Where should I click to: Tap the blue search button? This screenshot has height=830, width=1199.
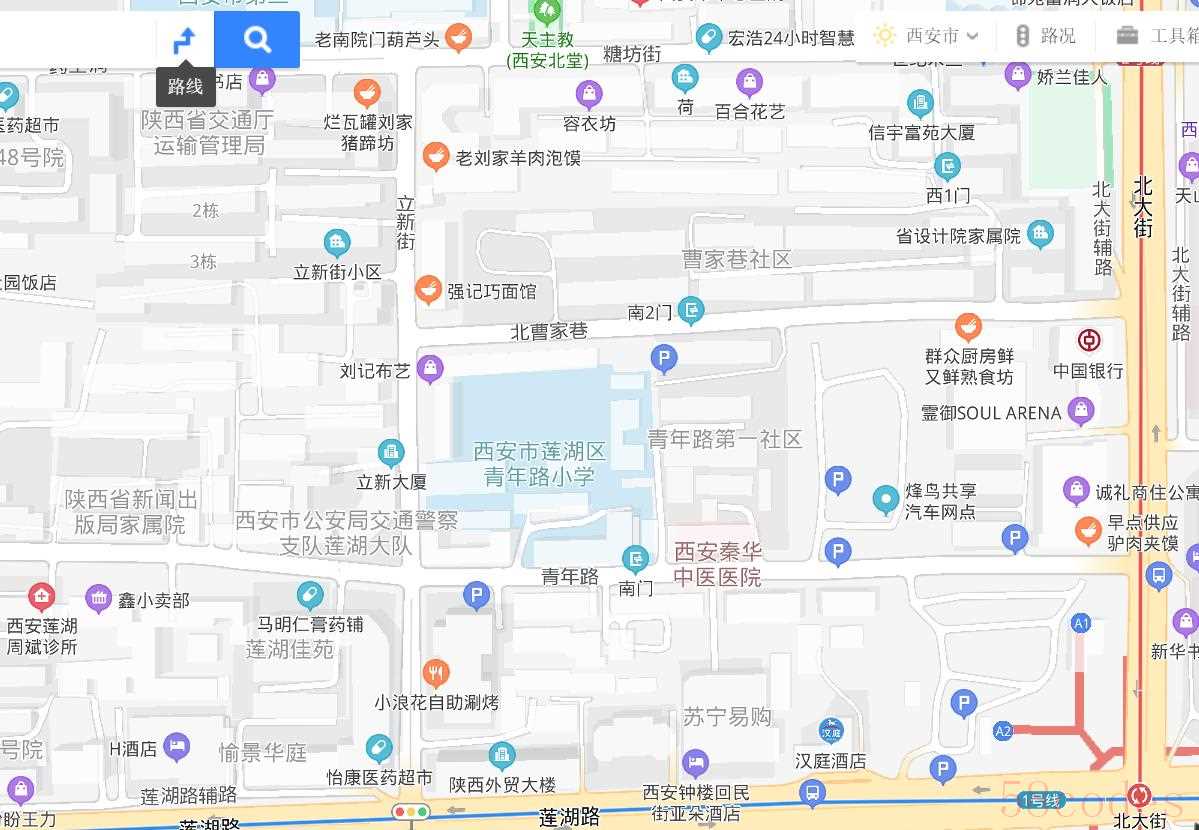pyautogui.click(x=257, y=40)
